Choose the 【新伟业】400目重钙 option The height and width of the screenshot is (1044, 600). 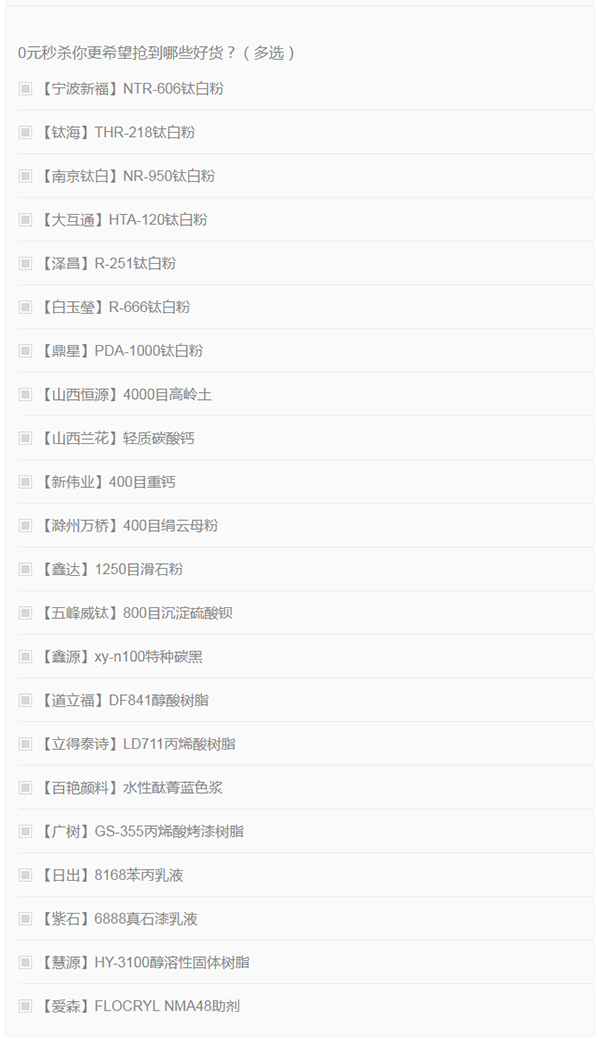[25, 482]
